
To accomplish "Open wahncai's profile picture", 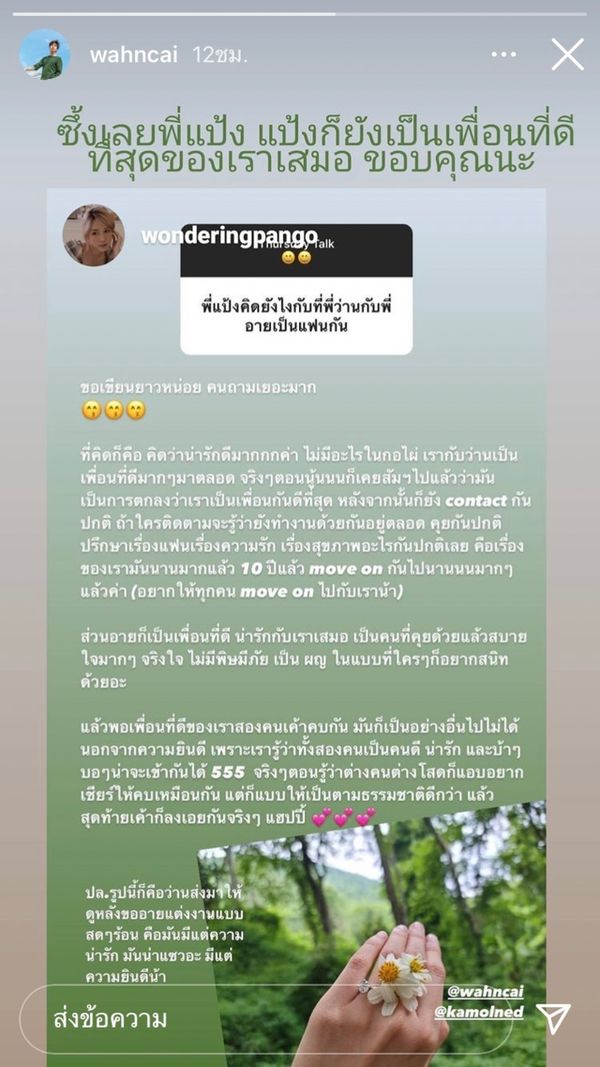I will click(x=44, y=54).
